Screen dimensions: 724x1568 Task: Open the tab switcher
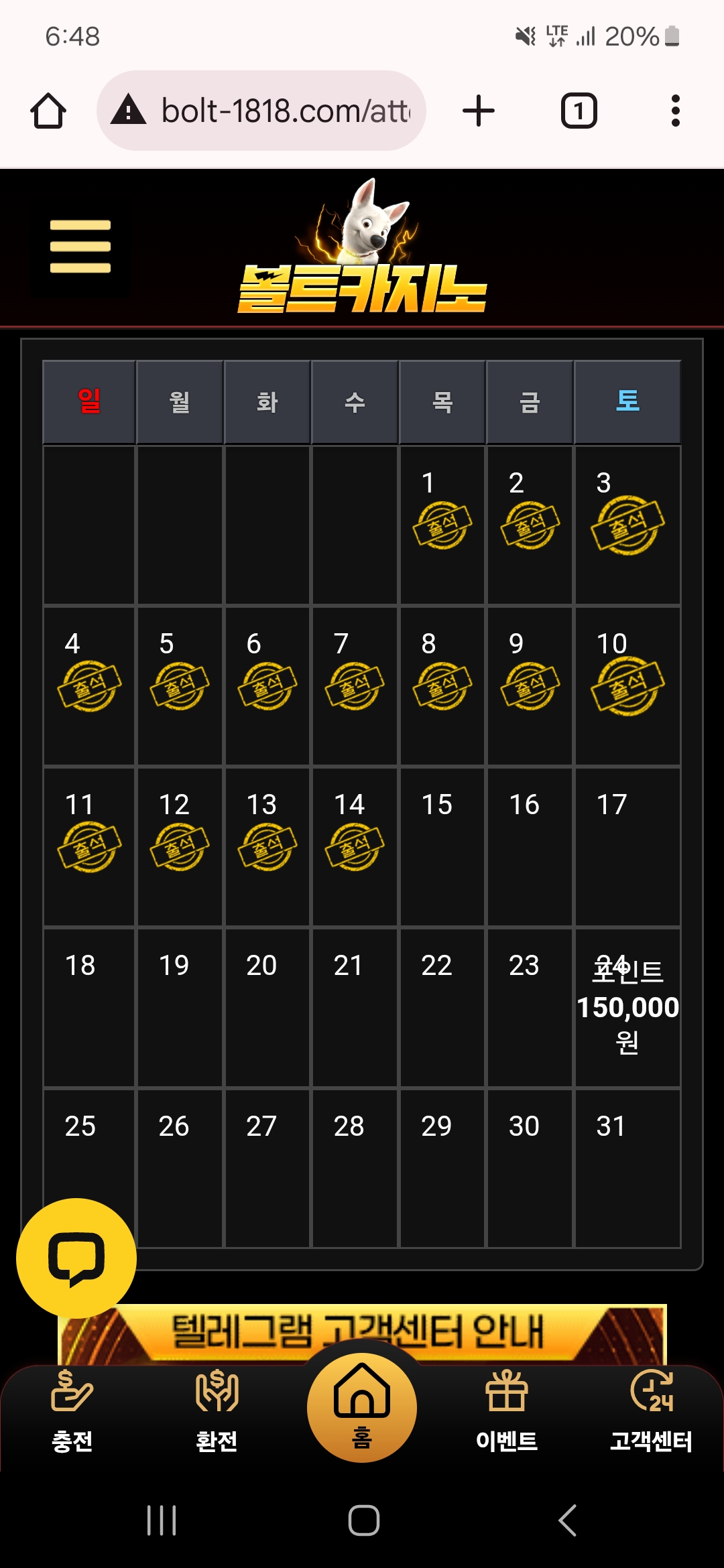tap(579, 111)
